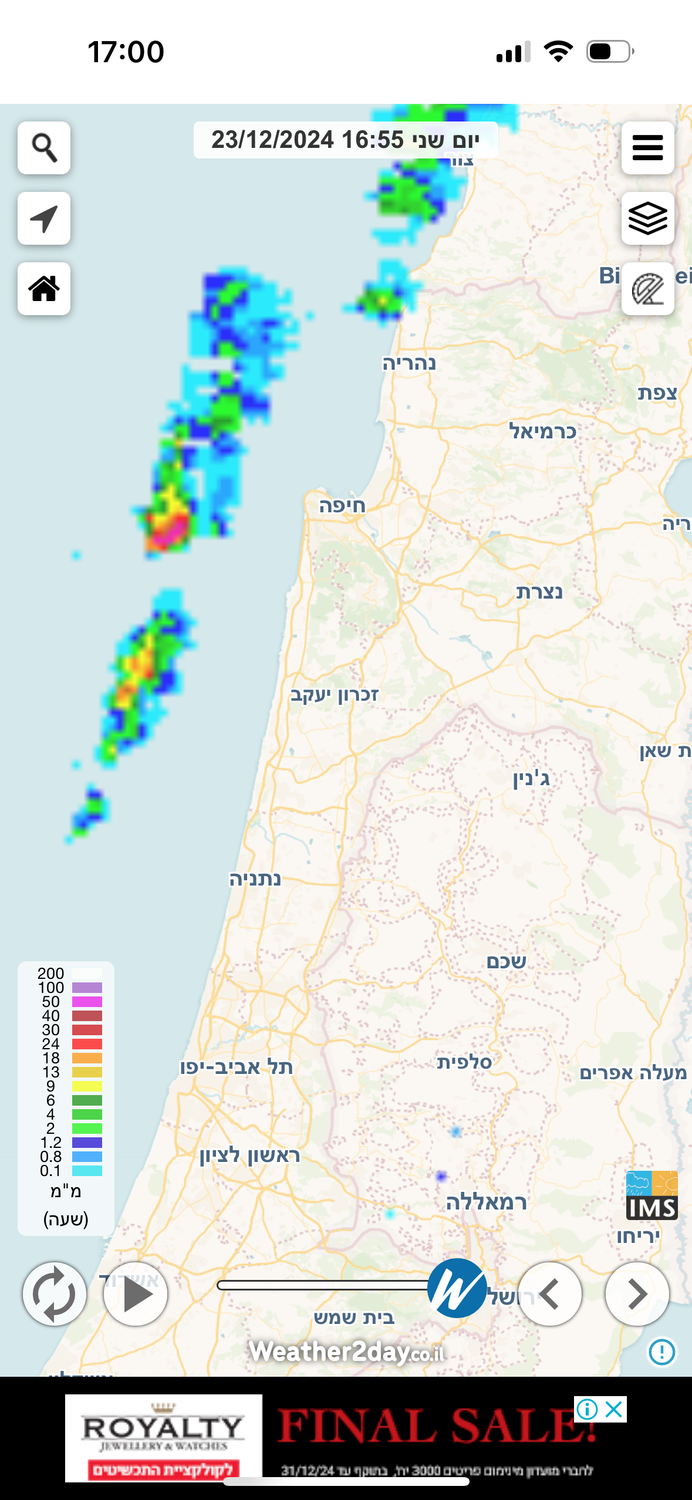The image size is (692, 1500).
Task: Open the ad info icon
Action: (x=588, y=1409)
